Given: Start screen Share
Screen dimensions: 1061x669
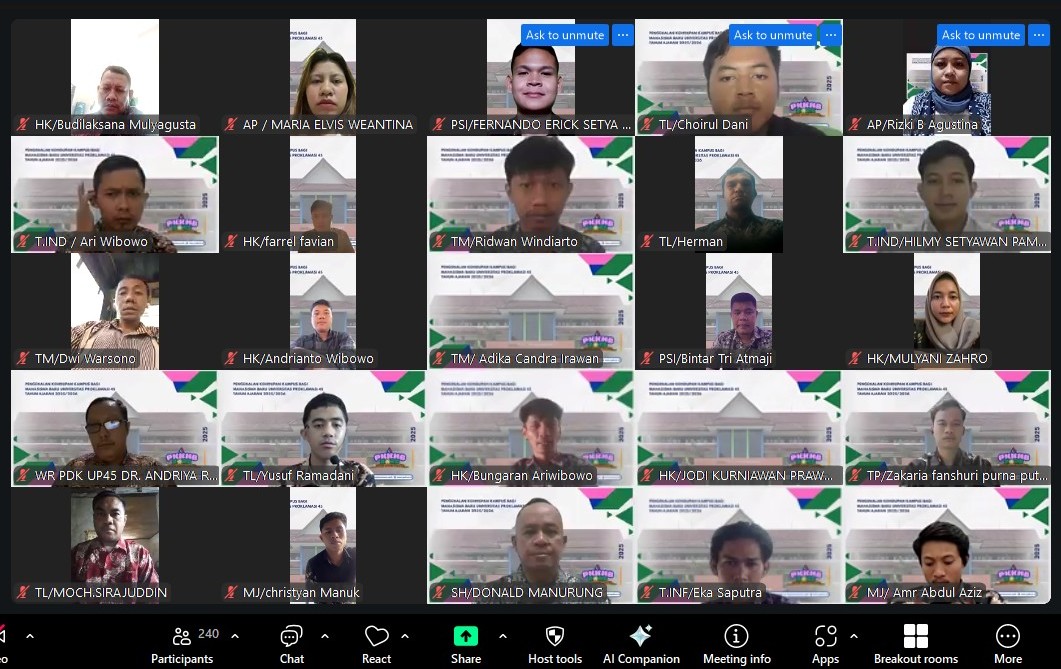Looking at the screenshot, I should click(x=466, y=644).
